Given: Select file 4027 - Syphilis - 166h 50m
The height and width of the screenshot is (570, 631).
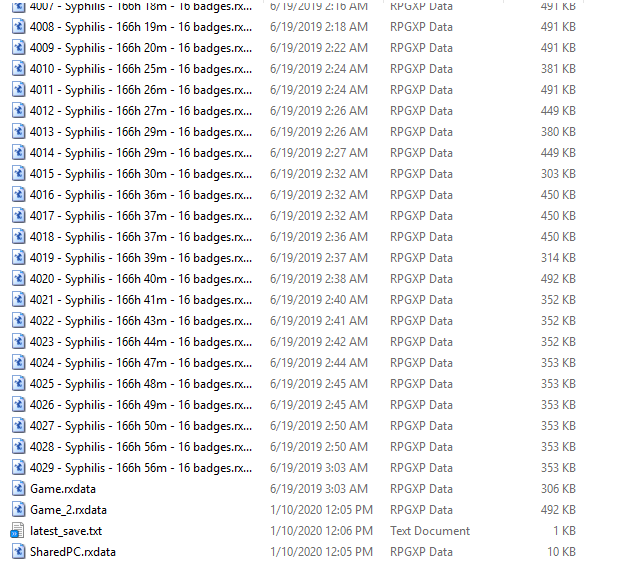Looking at the screenshot, I should point(140,426).
